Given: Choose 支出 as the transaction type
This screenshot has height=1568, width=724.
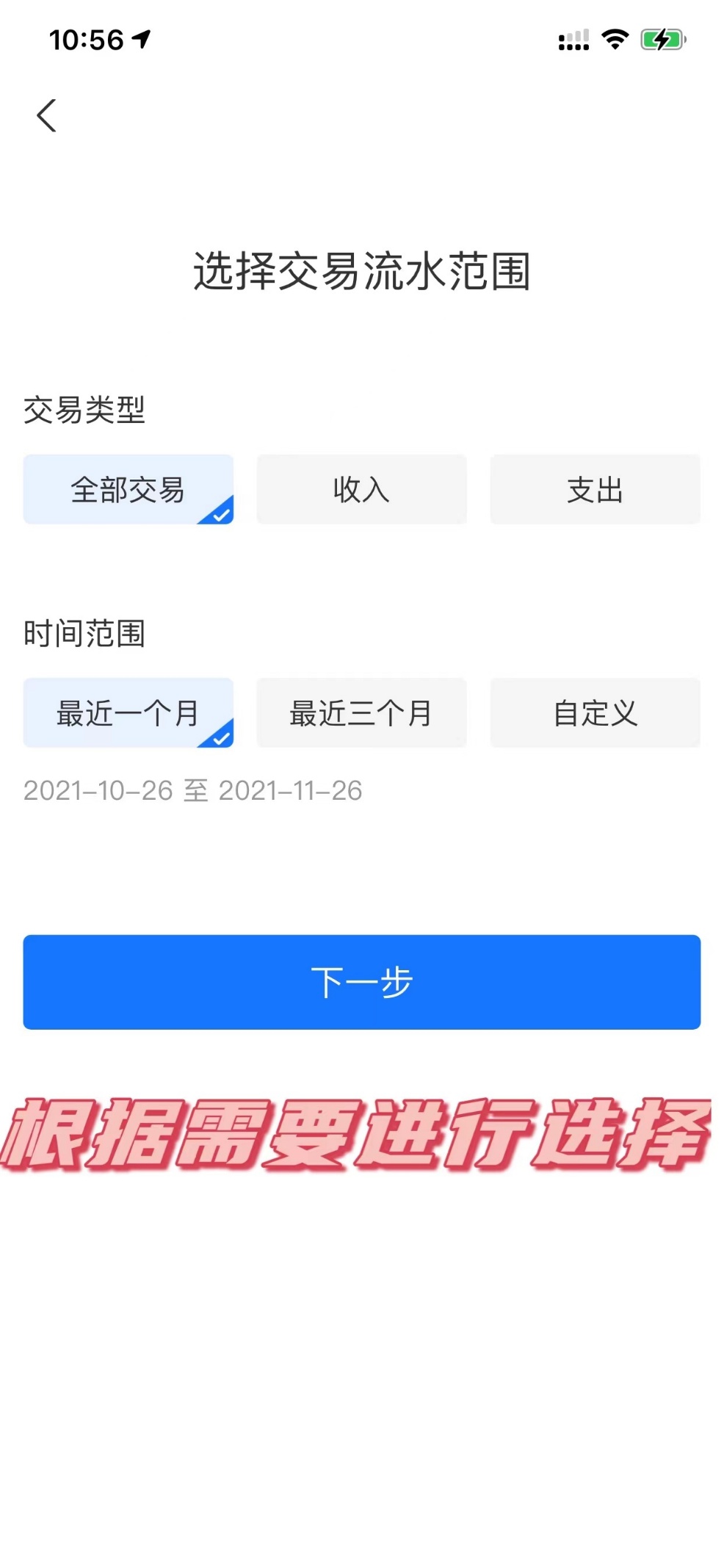Looking at the screenshot, I should [595, 489].
